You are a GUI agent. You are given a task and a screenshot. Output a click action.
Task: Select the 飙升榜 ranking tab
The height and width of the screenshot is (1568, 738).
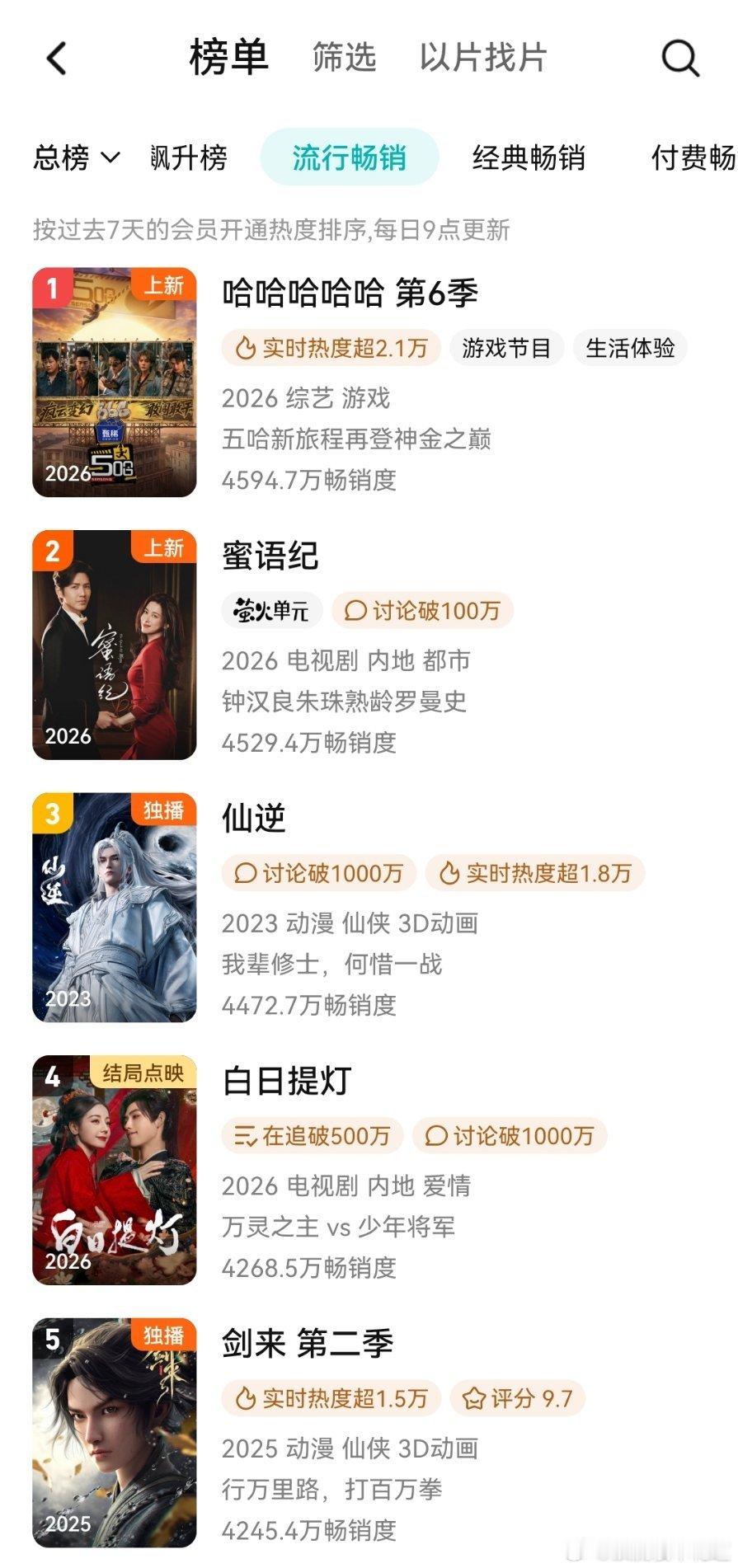[x=189, y=157]
